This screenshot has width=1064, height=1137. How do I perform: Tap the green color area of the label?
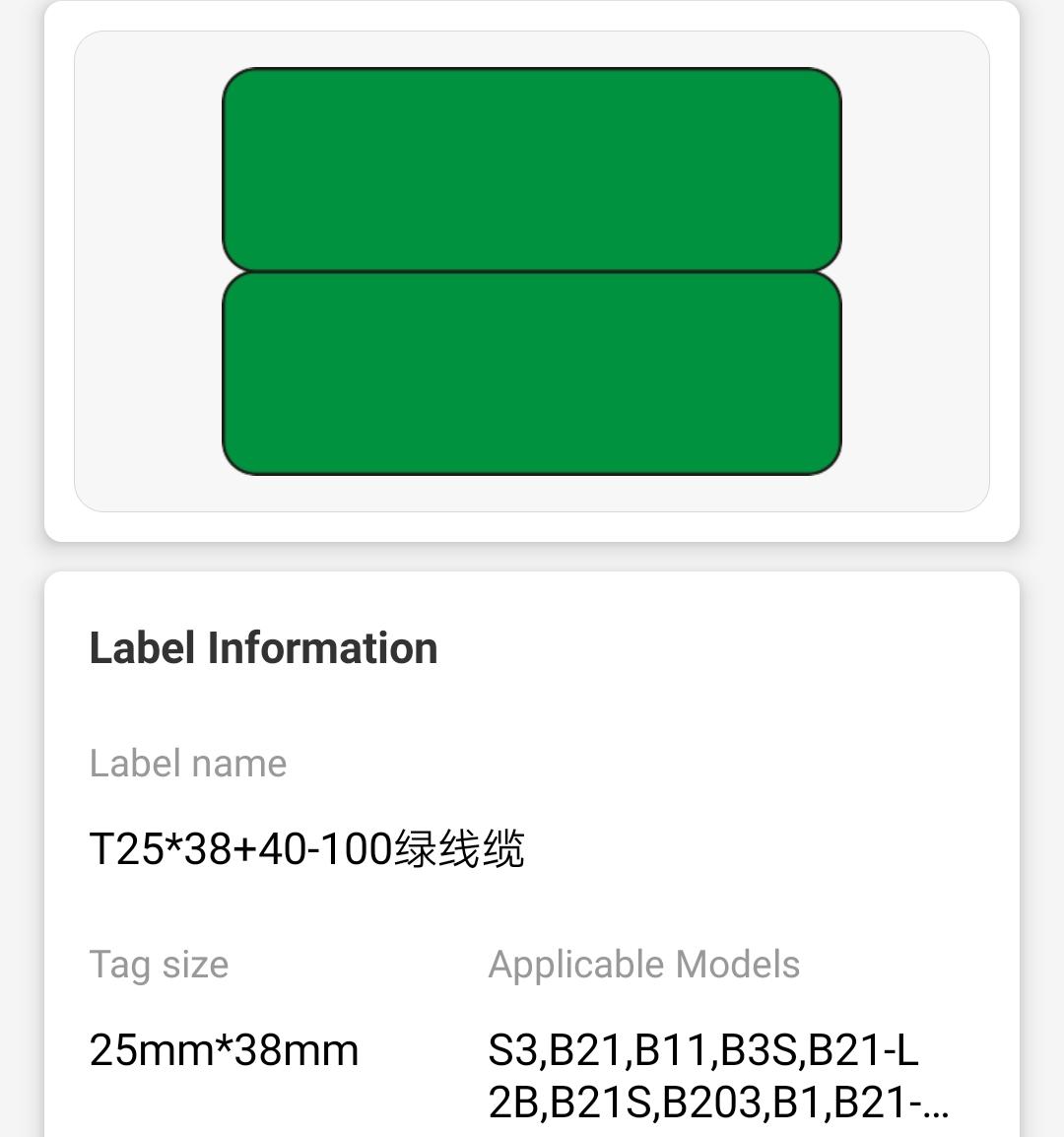pyautogui.click(x=532, y=167)
